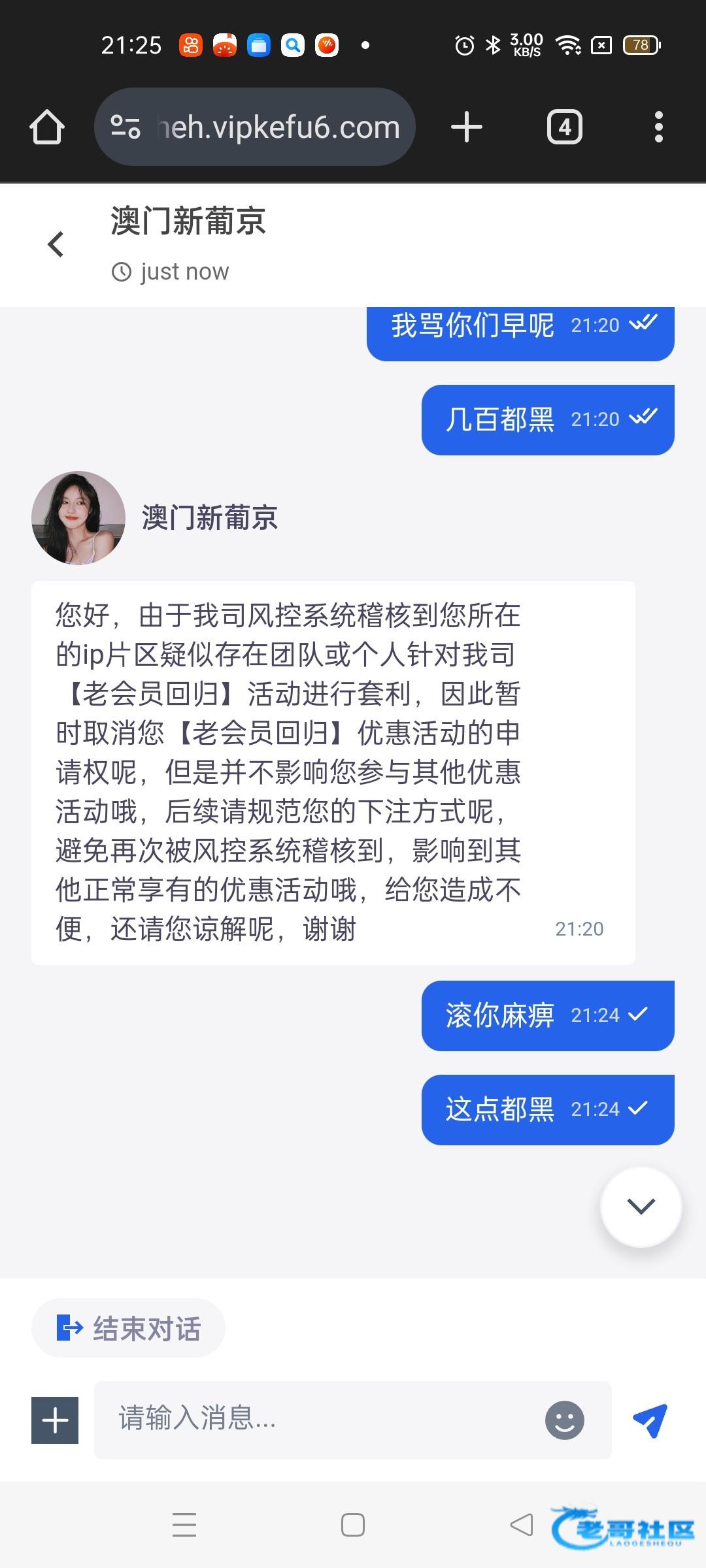Jump to the latest message with down arrow
706x1568 pixels.
click(641, 1206)
